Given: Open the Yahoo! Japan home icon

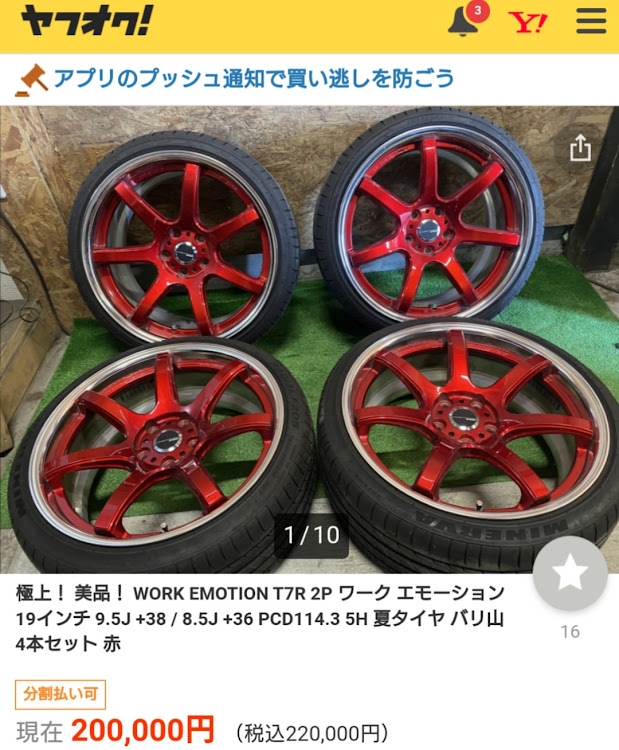Looking at the screenshot, I should coord(527,22).
